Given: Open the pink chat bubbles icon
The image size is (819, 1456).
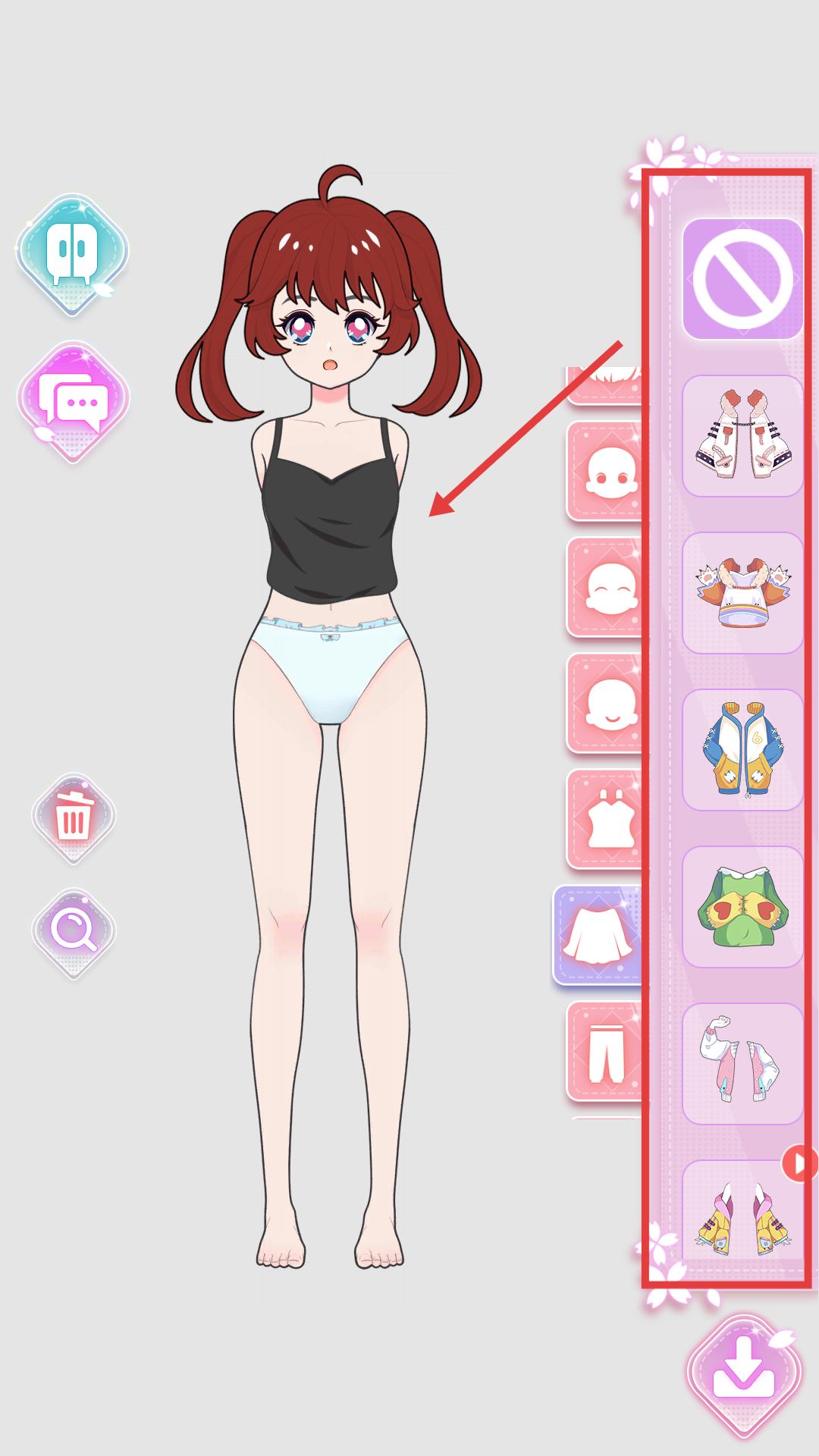Looking at the screenshot, I should point(73,400).
